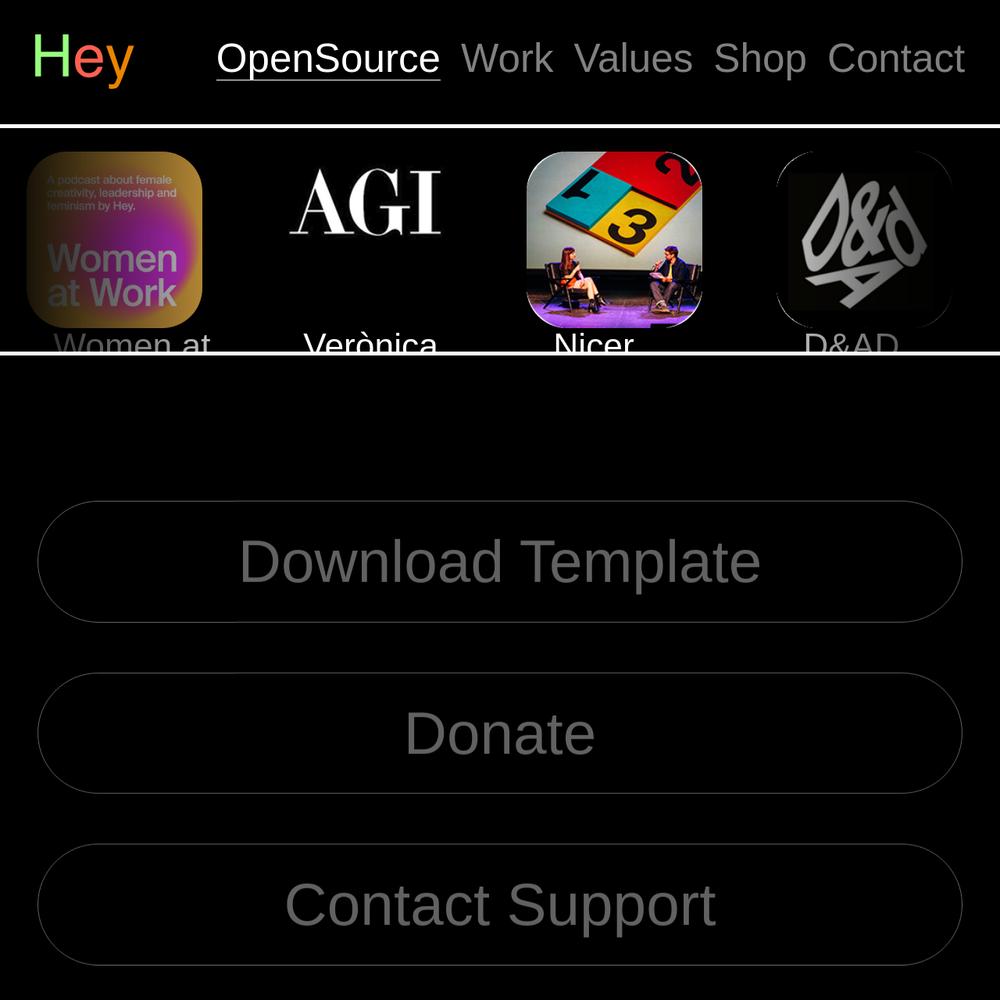Switch to the Work section
Image resolution: width=1000 pixels, height=1000 pixels.
(507, 58)
